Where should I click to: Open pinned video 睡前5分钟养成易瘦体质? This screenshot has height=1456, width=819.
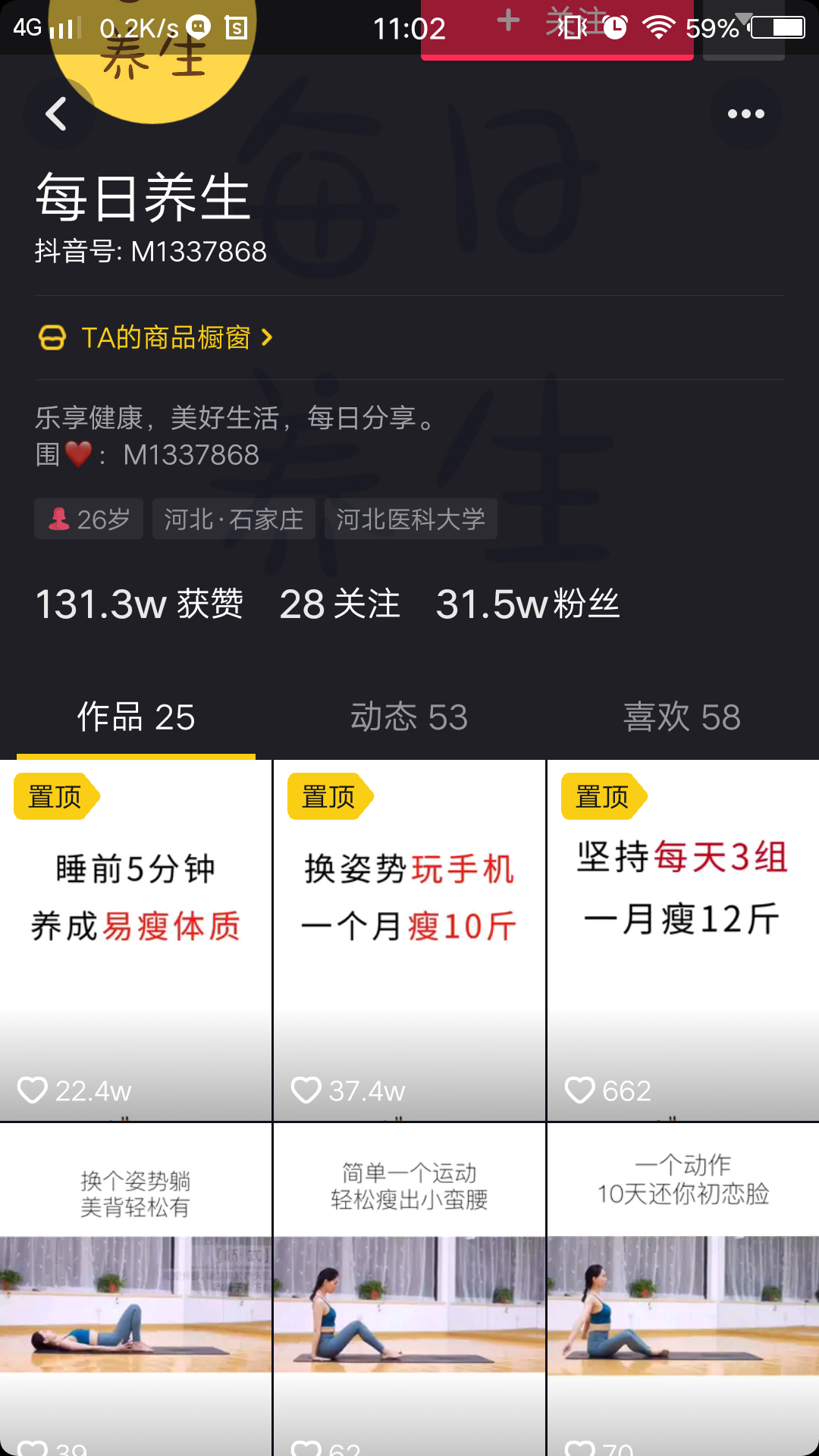click(136, 940)
